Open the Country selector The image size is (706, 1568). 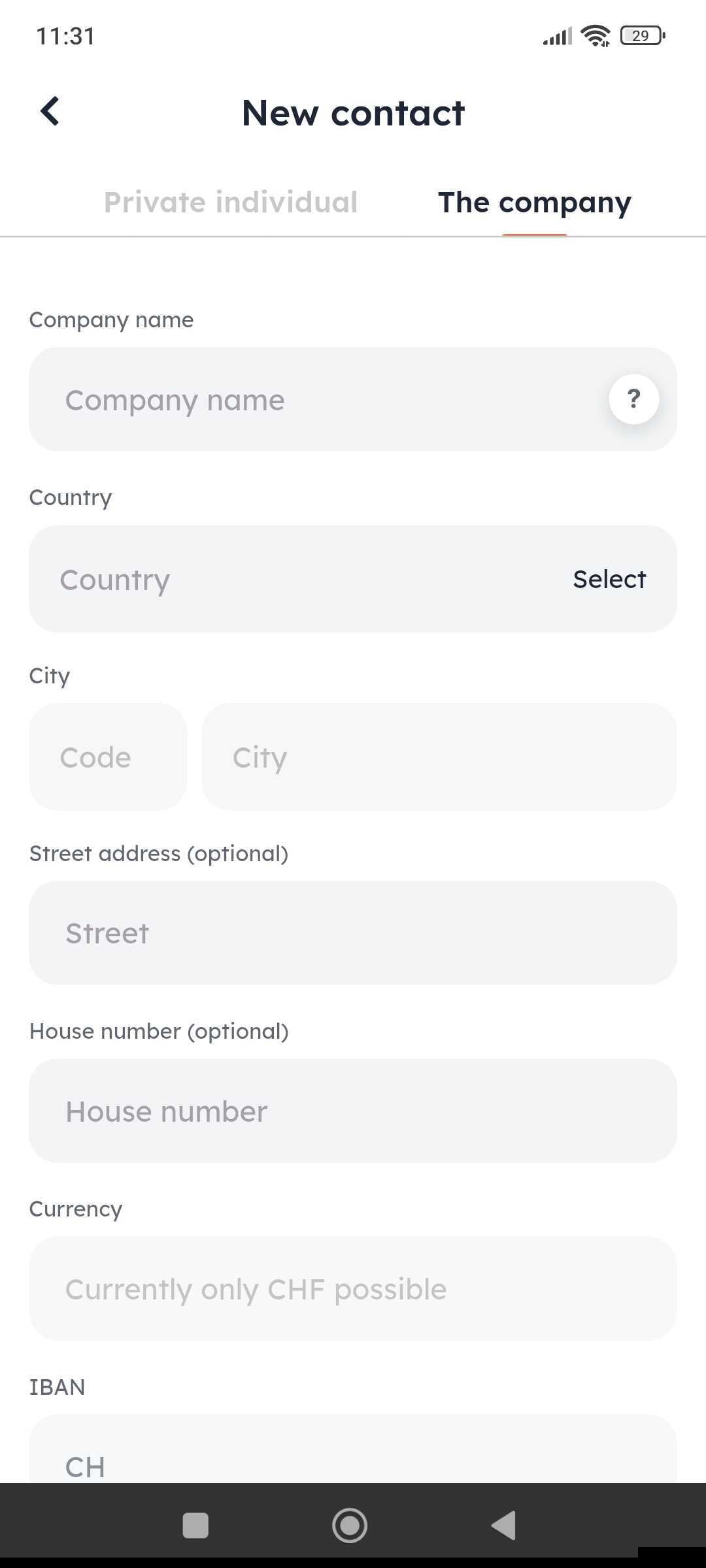coord(353,579)
